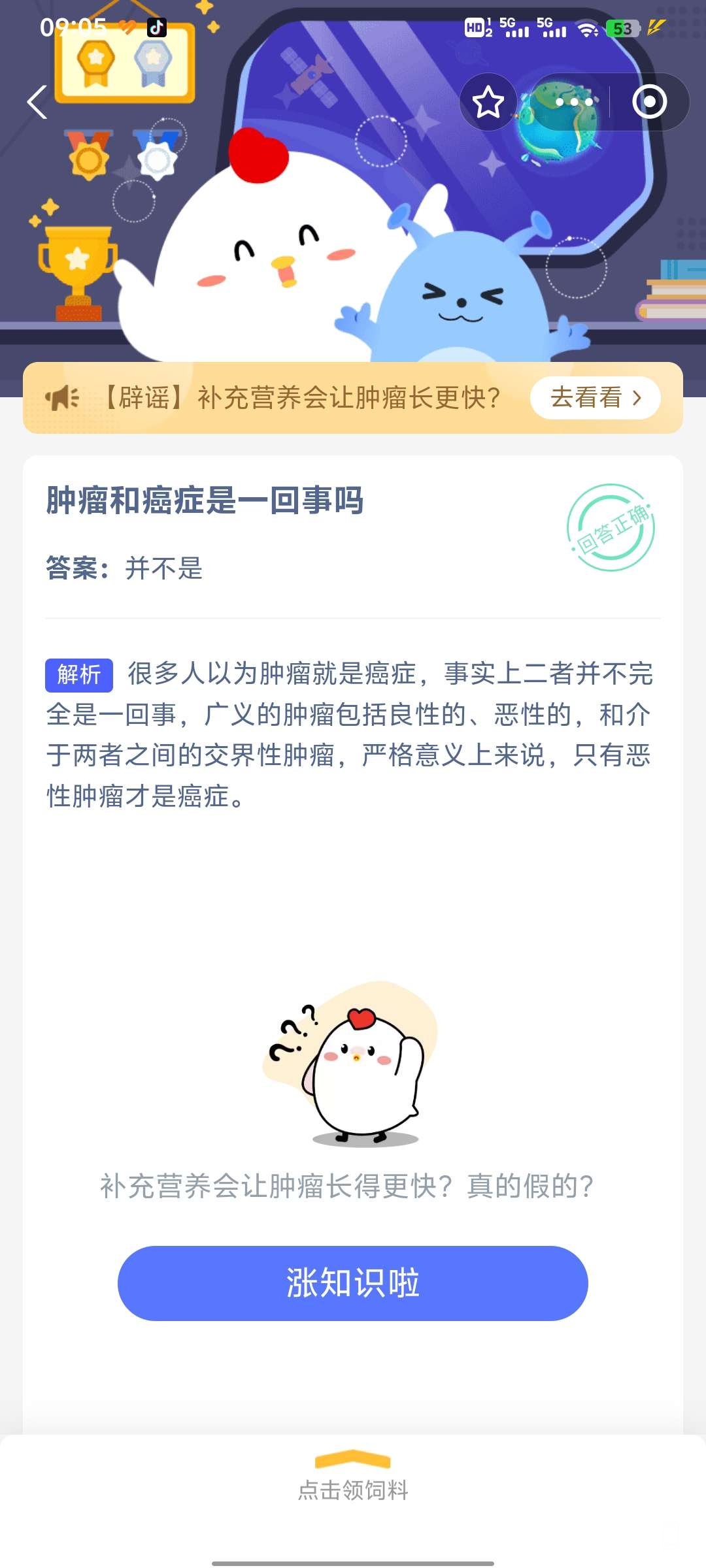Open the three-dot more options menu
The width and height of the screenshot is (706, 1568).
pyautogui.click(x=573, y=103)
